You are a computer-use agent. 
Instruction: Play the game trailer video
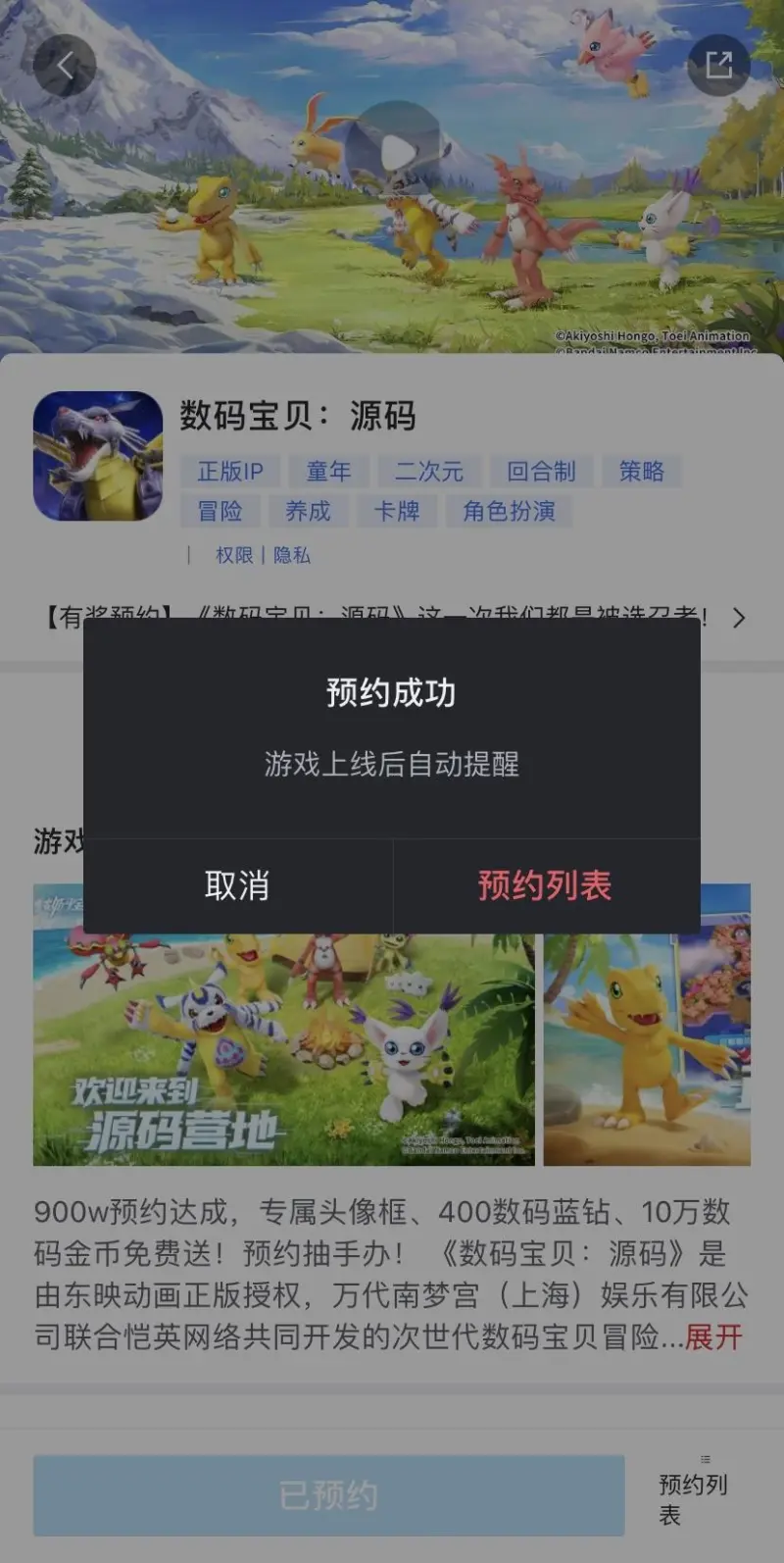pyautogui.click(x=397, y=151)
